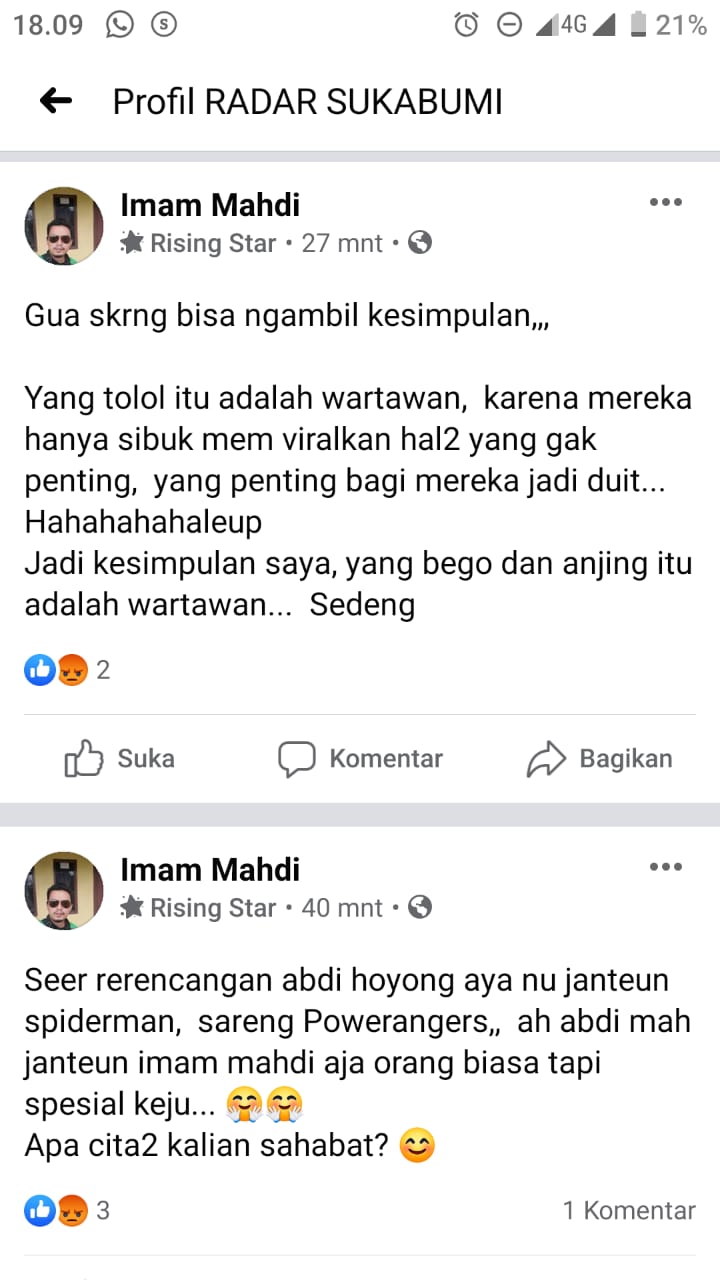Screen dimensions: 720x1280
Task: Open the 1 Komentar link
Action: coord(628,1211)
